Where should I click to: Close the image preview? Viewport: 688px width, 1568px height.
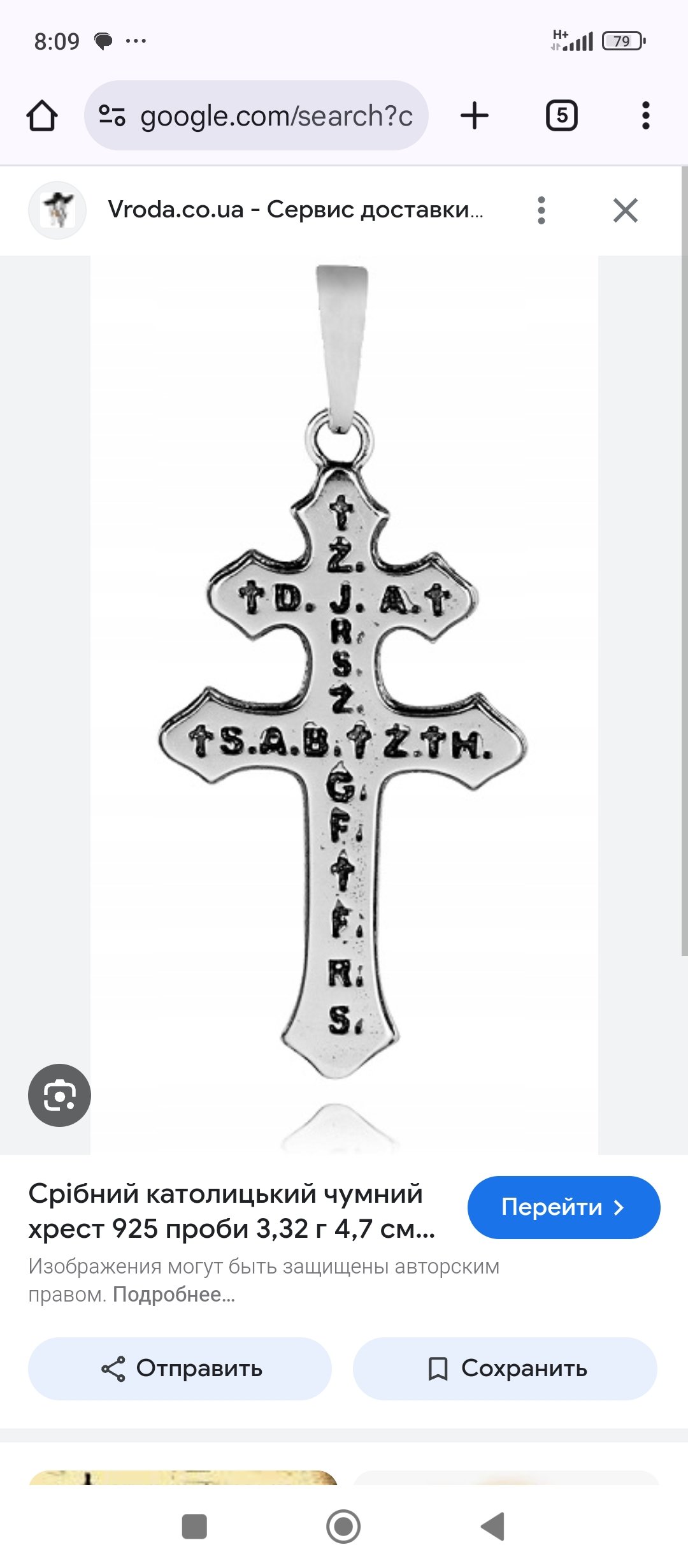point(626,210)
